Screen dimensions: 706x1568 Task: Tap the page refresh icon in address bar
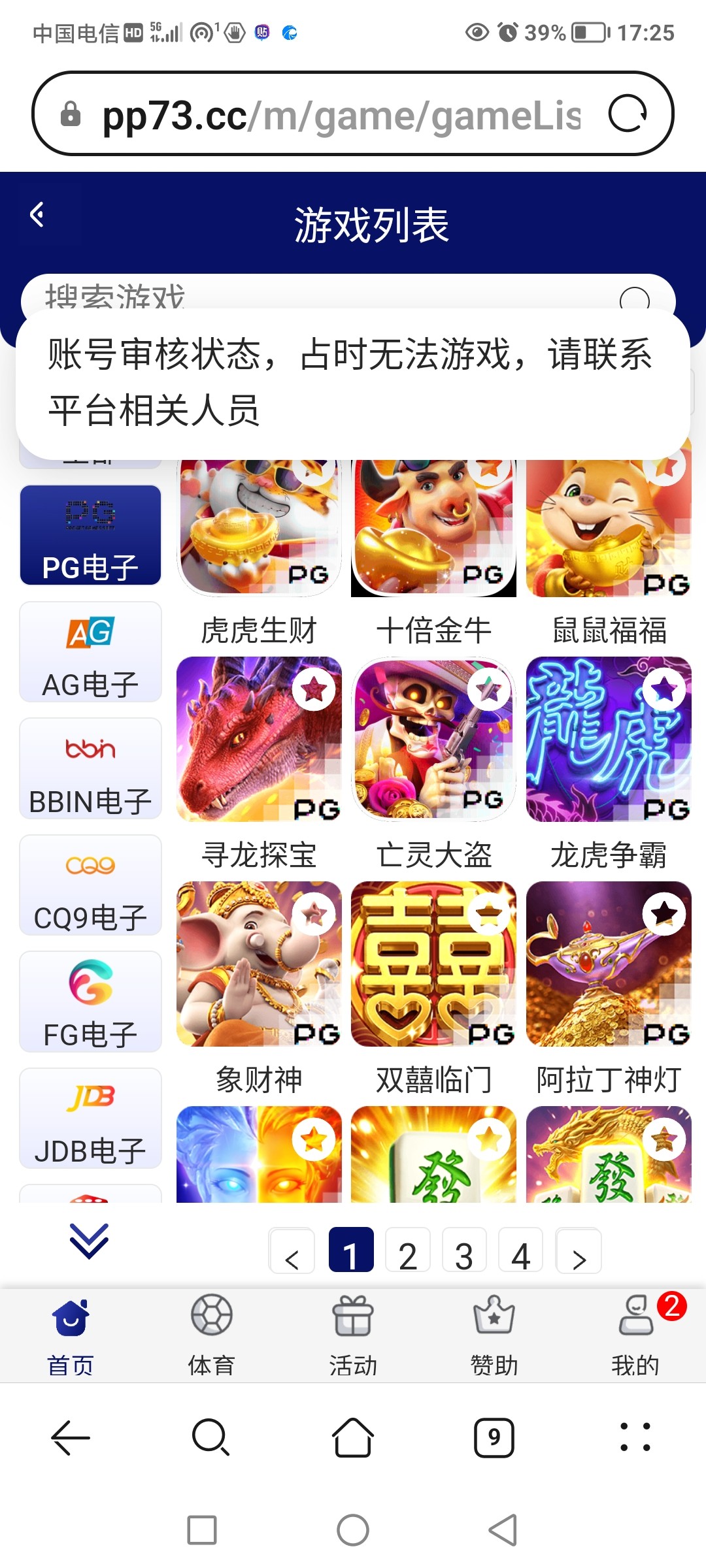click(628, 112)
